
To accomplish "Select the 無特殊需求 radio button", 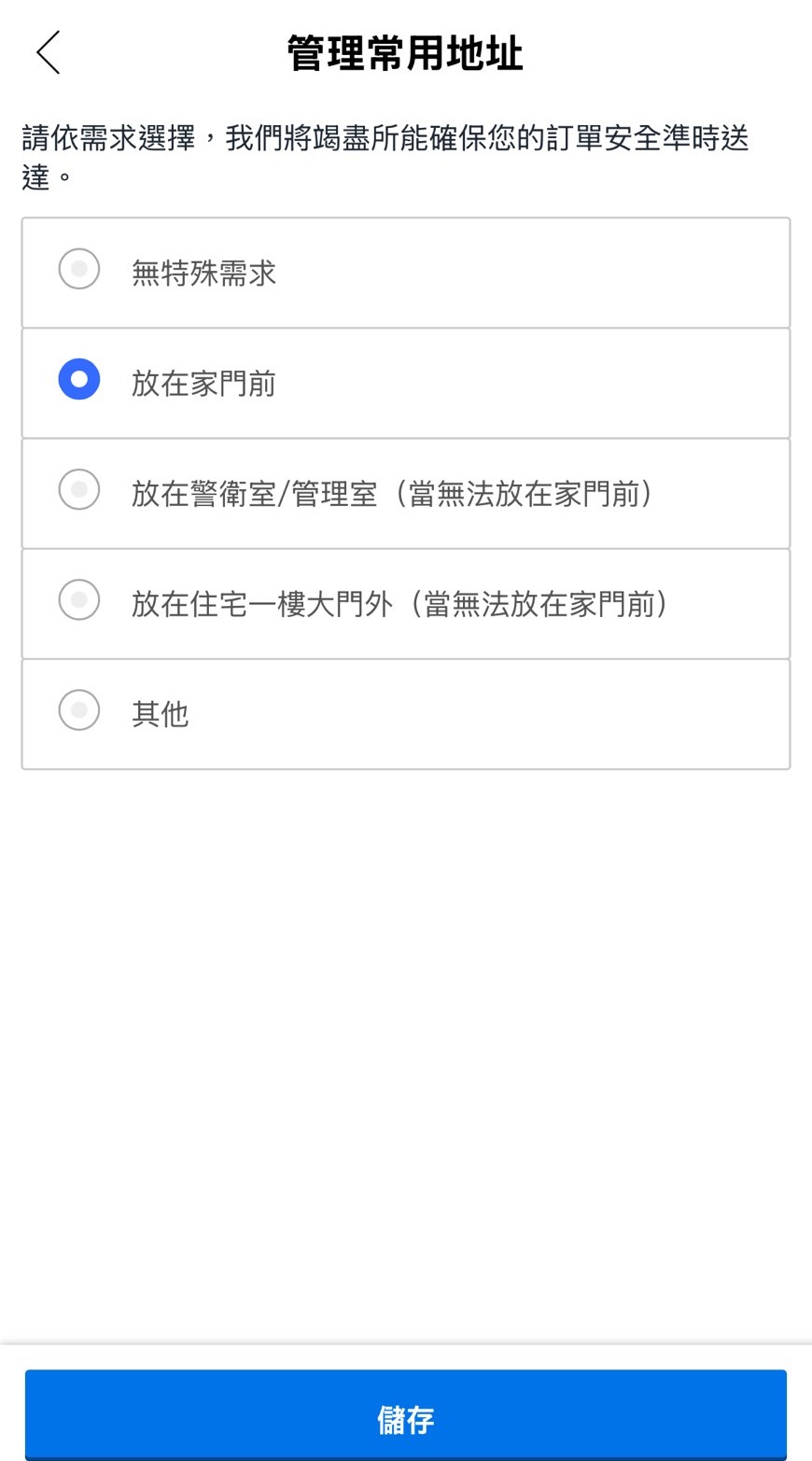I will pos(78,269).
